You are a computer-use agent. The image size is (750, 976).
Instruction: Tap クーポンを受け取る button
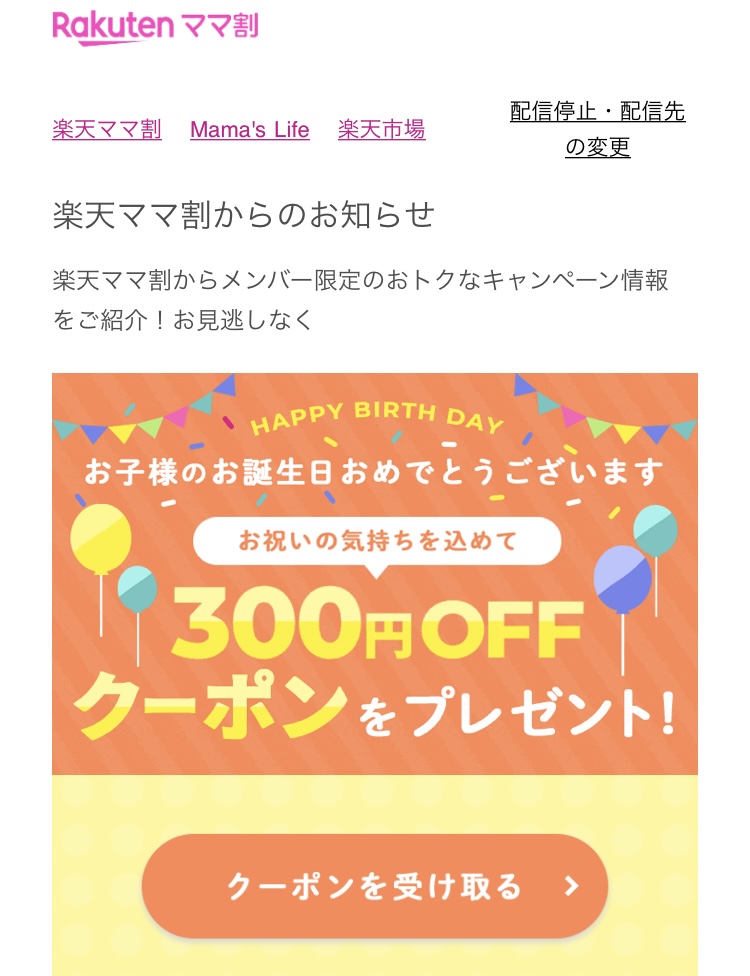[375, 886]
